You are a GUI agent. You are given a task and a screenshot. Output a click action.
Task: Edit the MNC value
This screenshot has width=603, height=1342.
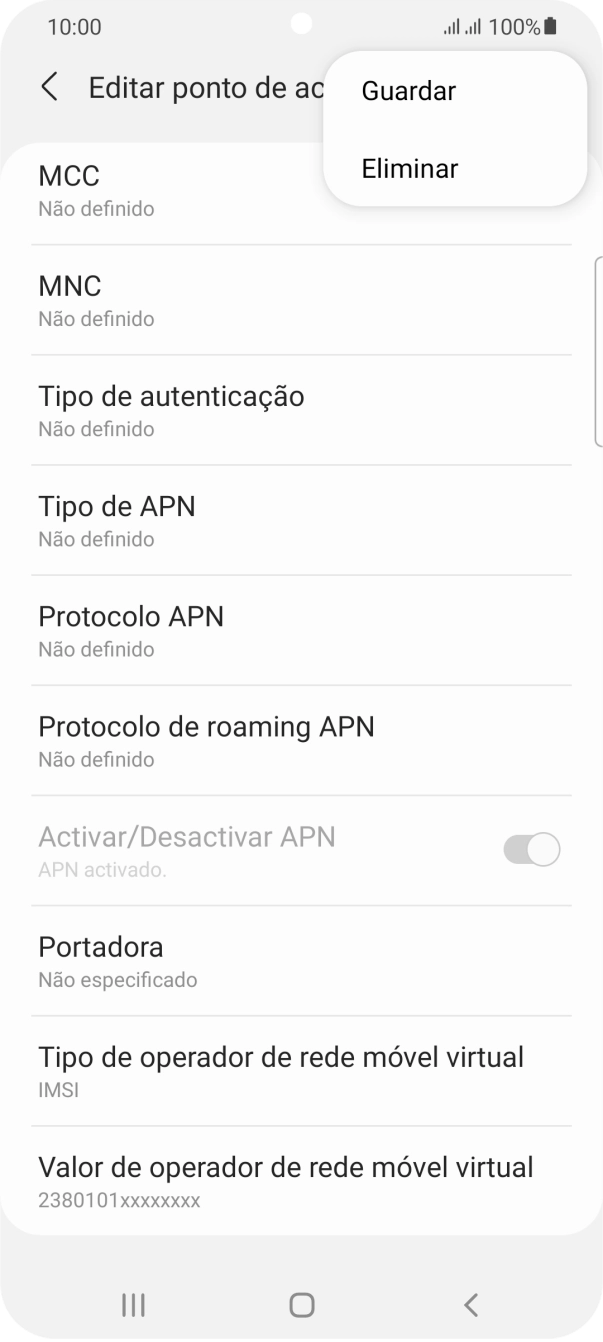pos(300,300)
